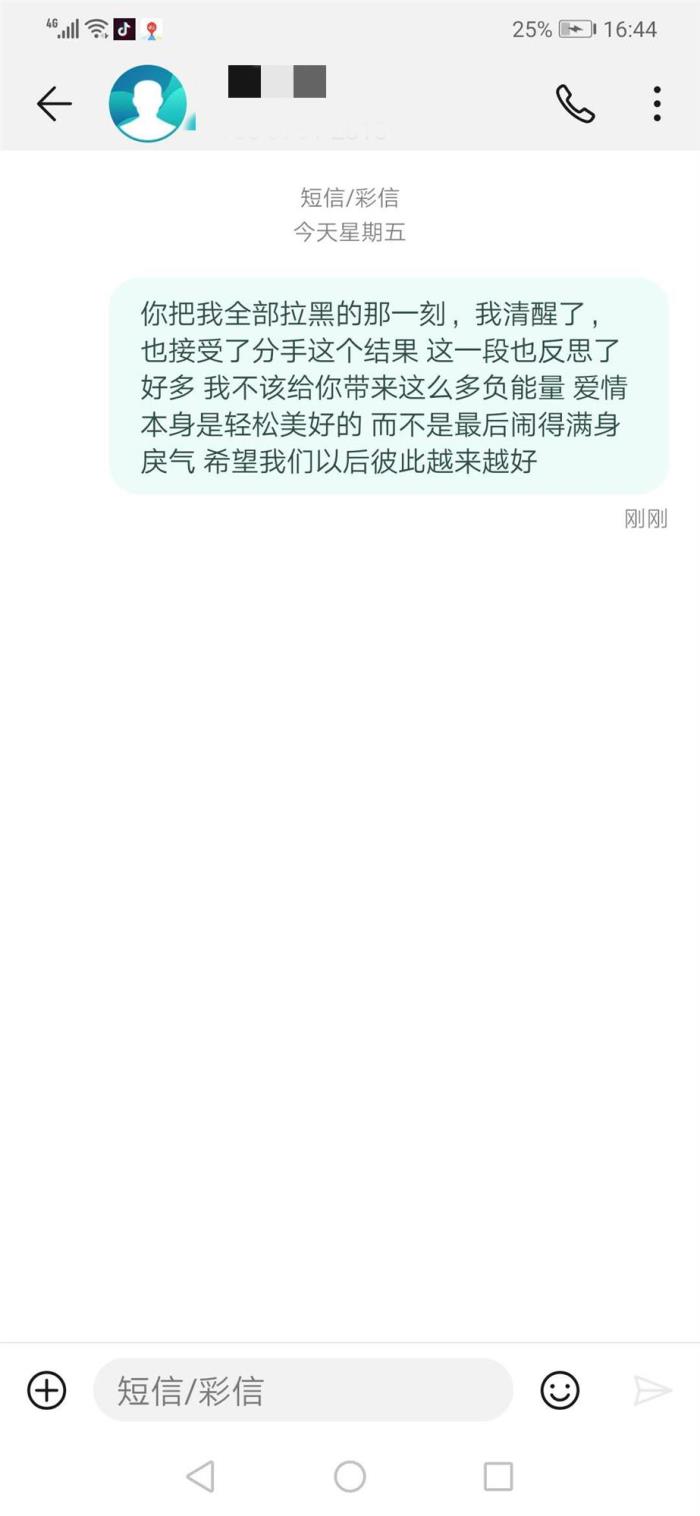Tap the system home button
Image resolution: width=700 pixels, height=1516 pixels.
[x=350, y=1476]
